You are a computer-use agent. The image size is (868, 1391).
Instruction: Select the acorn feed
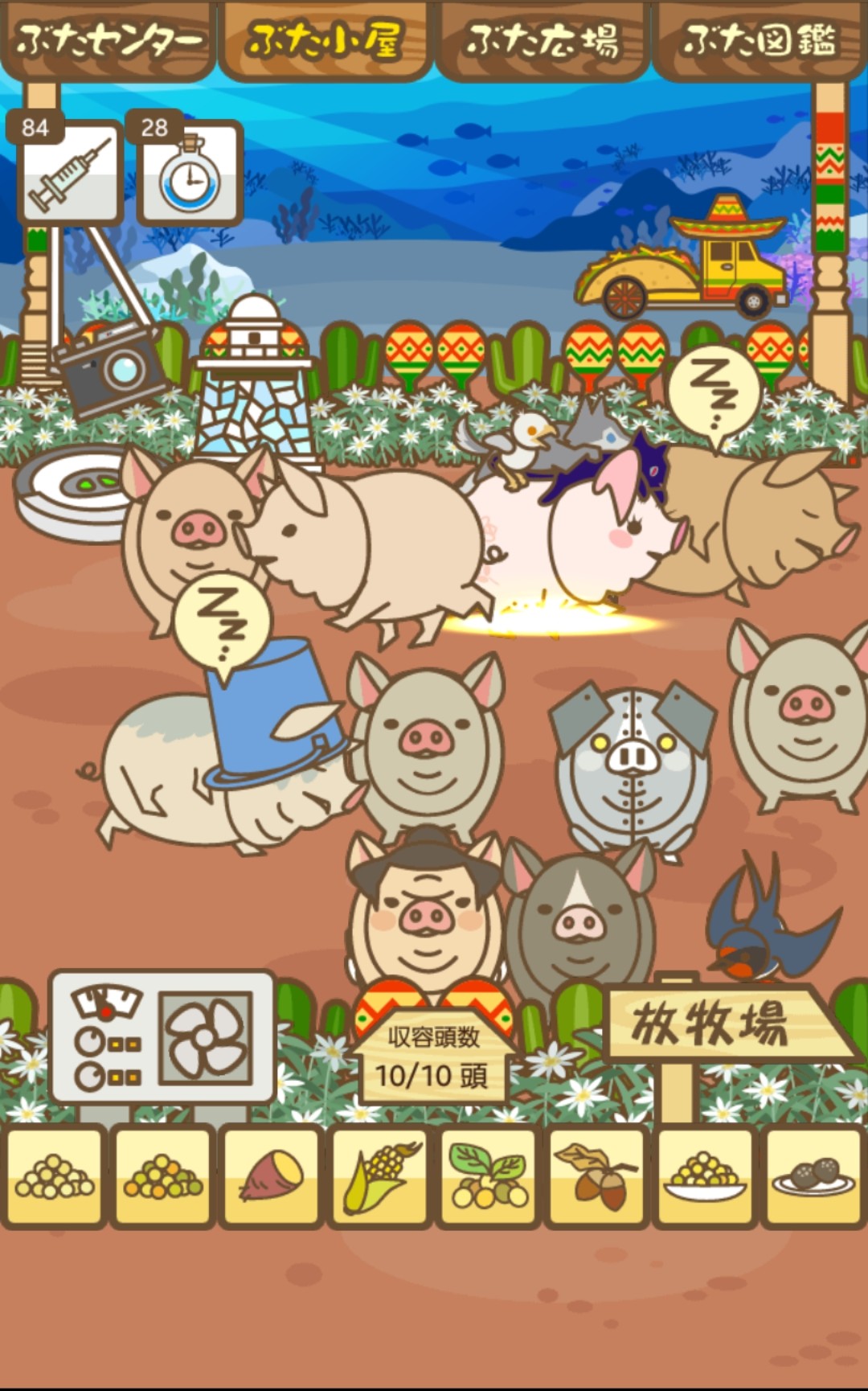[x=596, y=1178]
